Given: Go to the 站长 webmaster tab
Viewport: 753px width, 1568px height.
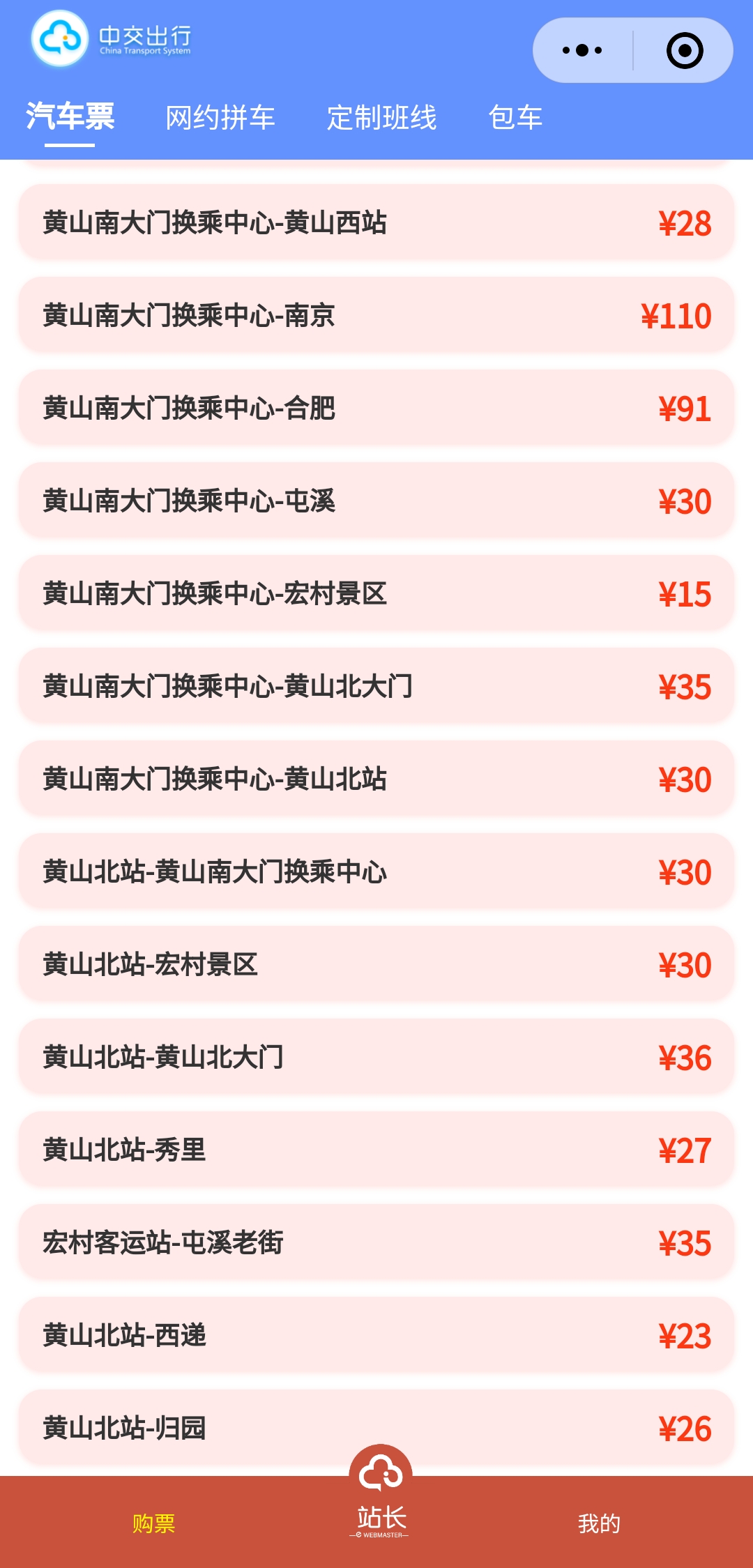Looking at the screenshot, I should coord(381,1492).
